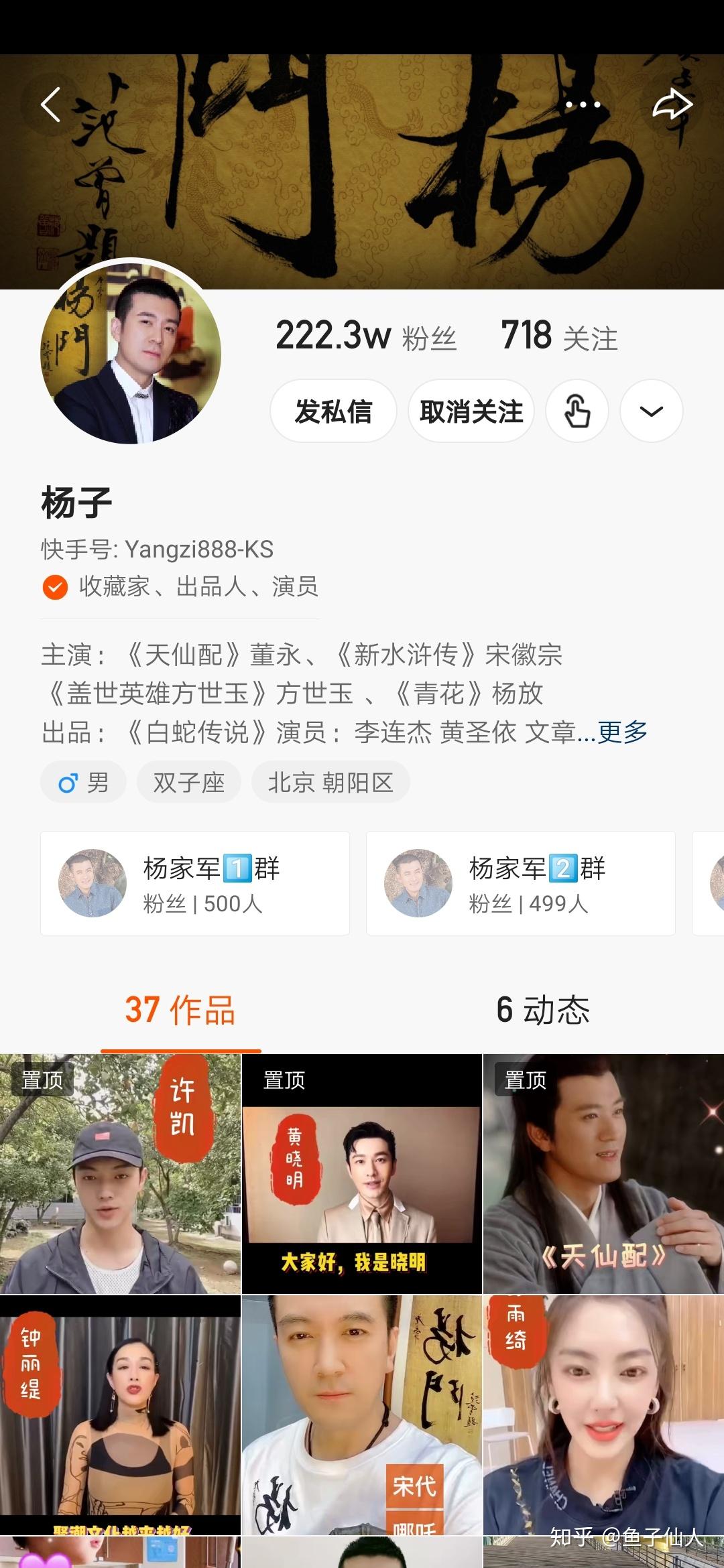Open fan group 杨家军2群
This screenshot has width=724, height=1568.
click(520, 883)
